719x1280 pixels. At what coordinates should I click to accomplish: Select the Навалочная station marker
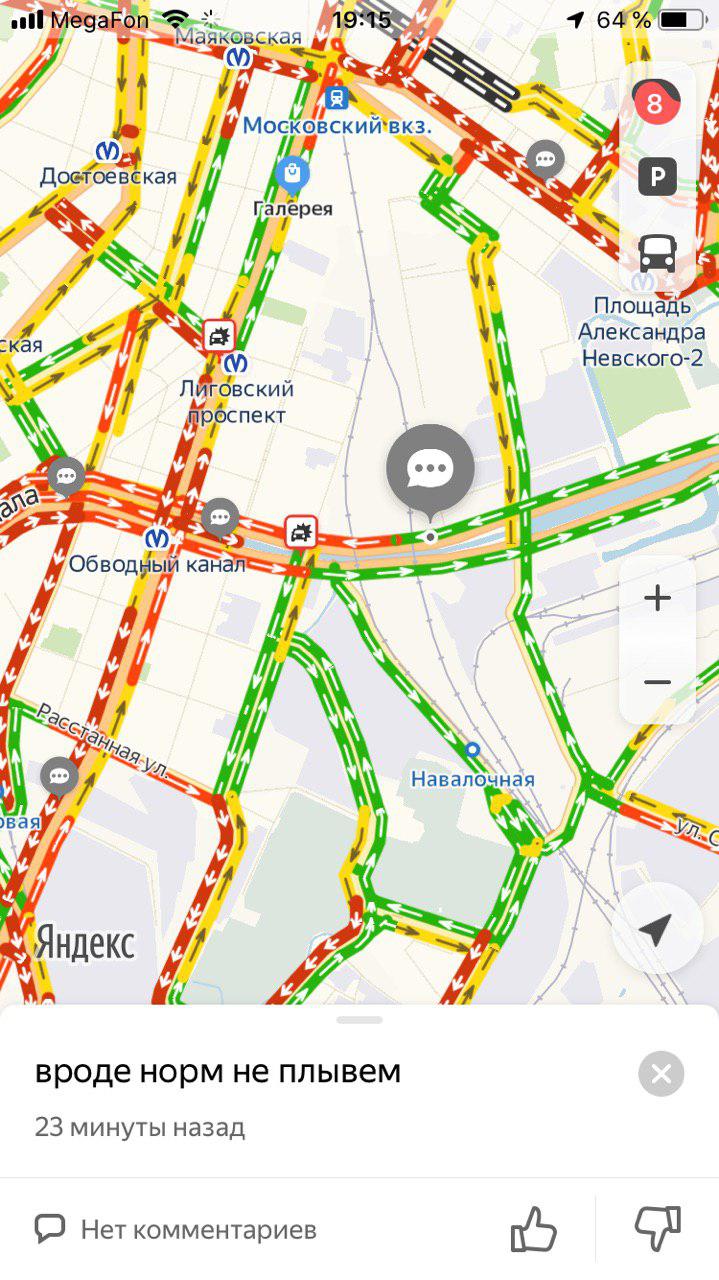472,749
